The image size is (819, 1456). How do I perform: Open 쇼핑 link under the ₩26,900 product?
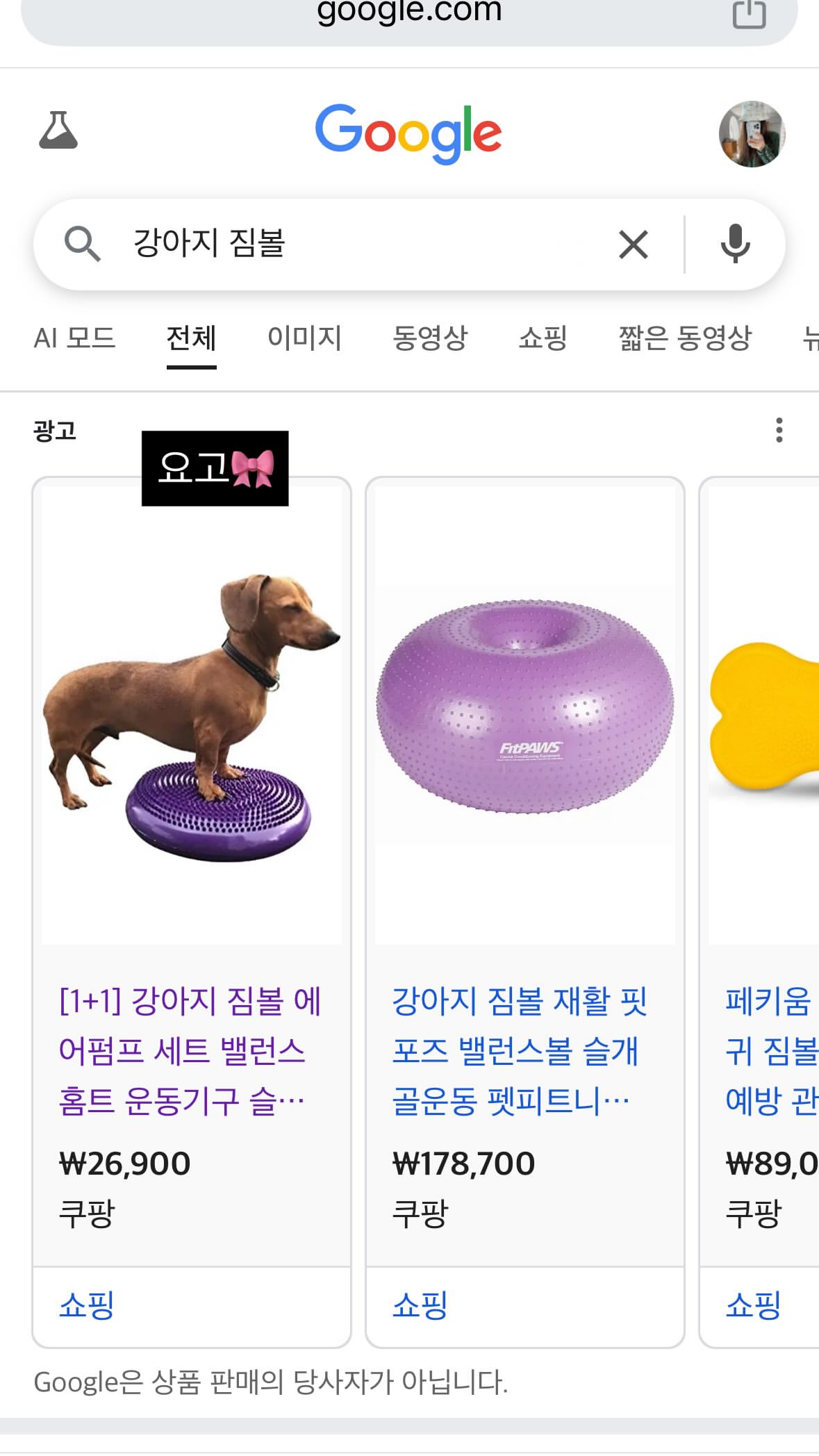point(87,1306)
